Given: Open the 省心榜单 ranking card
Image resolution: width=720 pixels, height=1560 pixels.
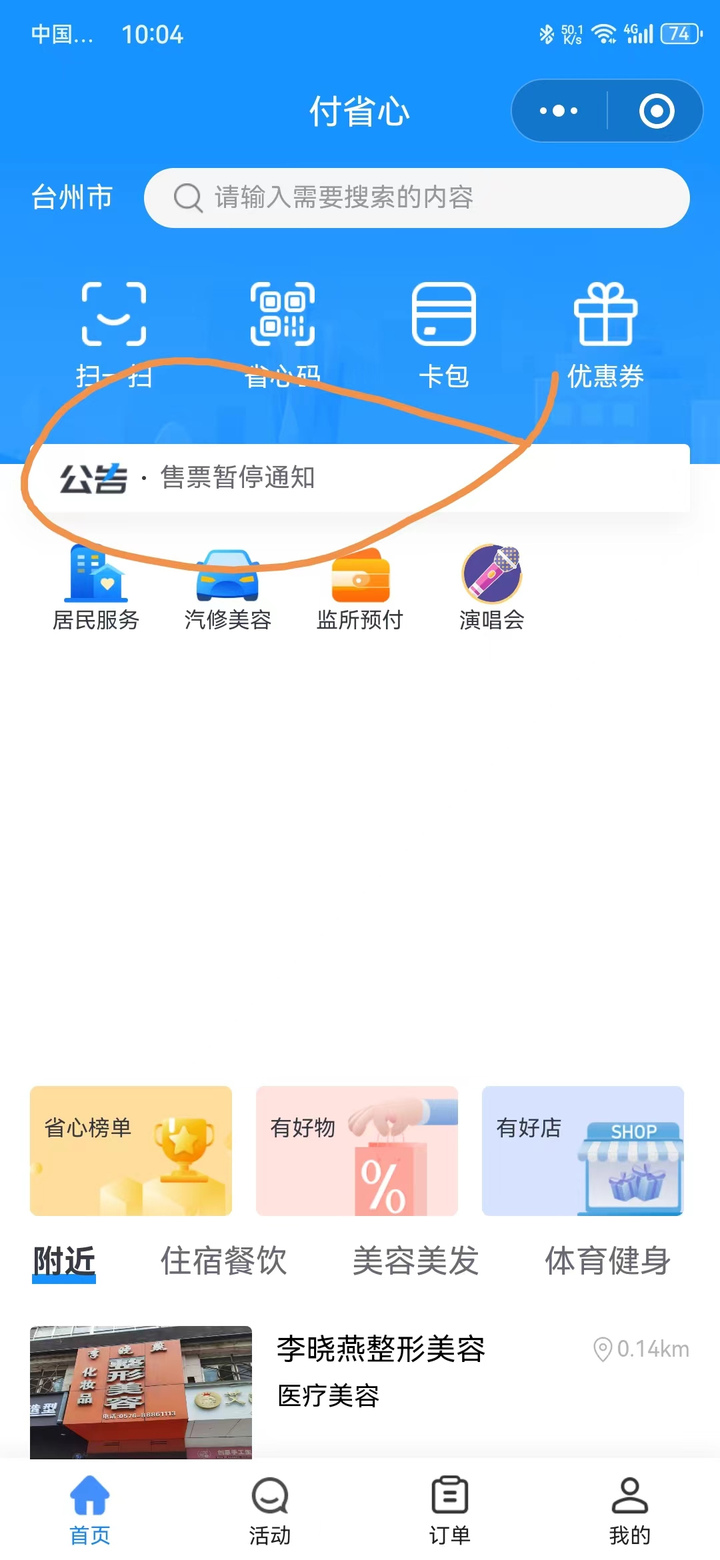Looking at the screenshot, I should (x=131, y=1151).
